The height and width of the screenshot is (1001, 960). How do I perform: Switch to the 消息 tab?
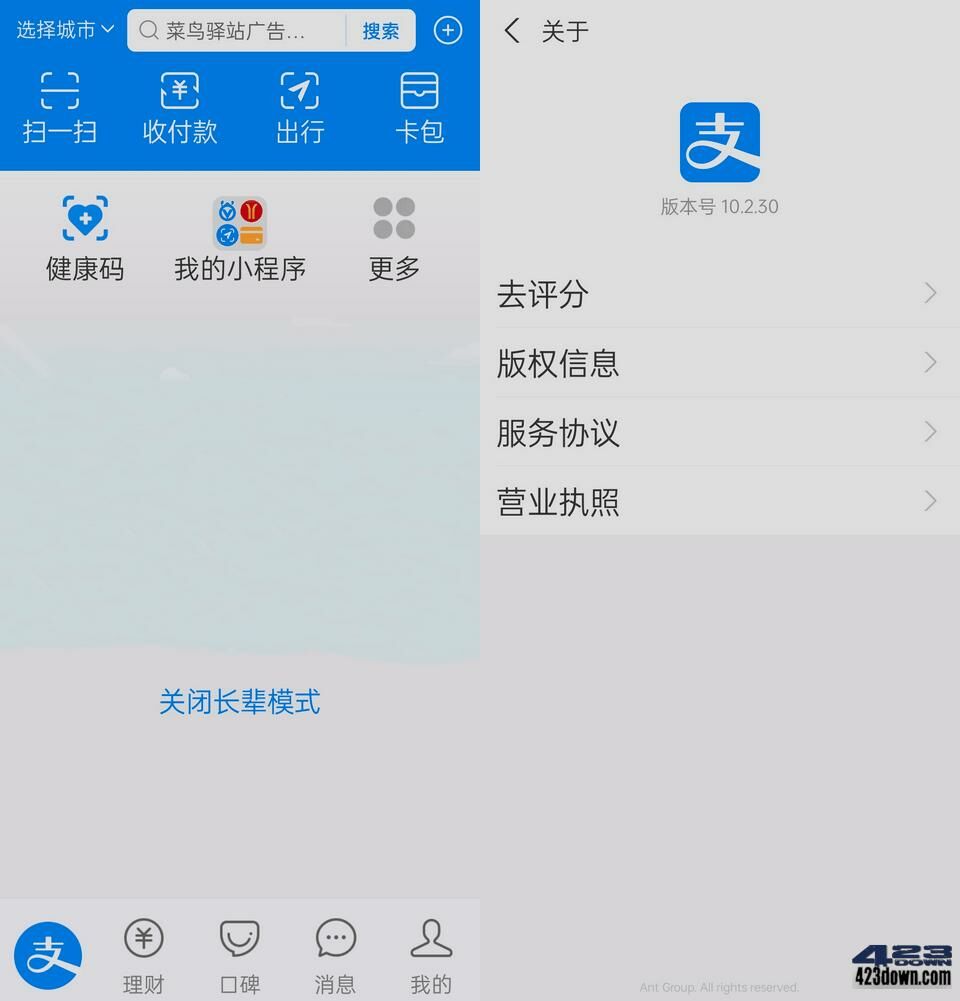[335, 957]
